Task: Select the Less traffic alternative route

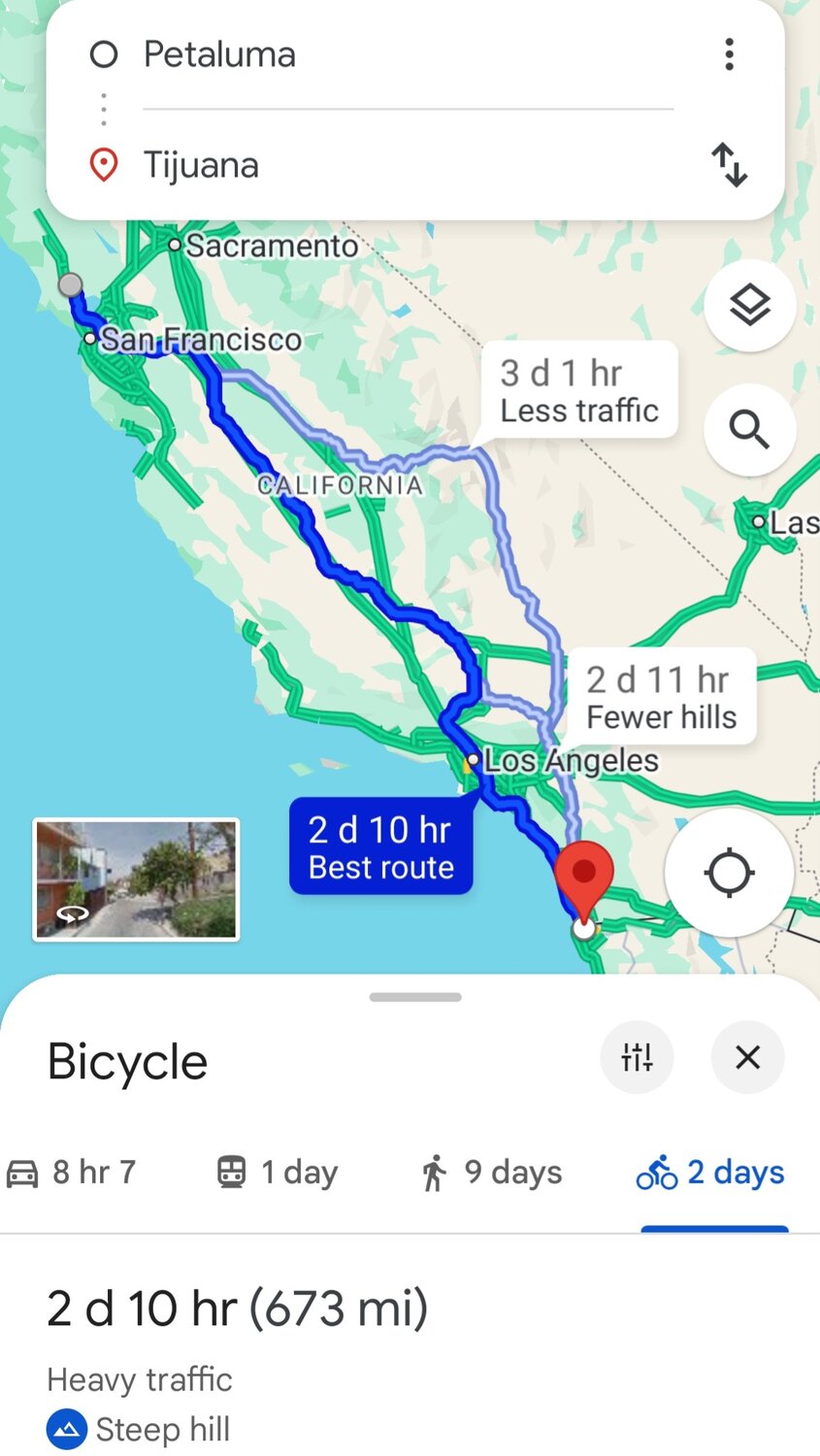Action: [x=578, y=389]
